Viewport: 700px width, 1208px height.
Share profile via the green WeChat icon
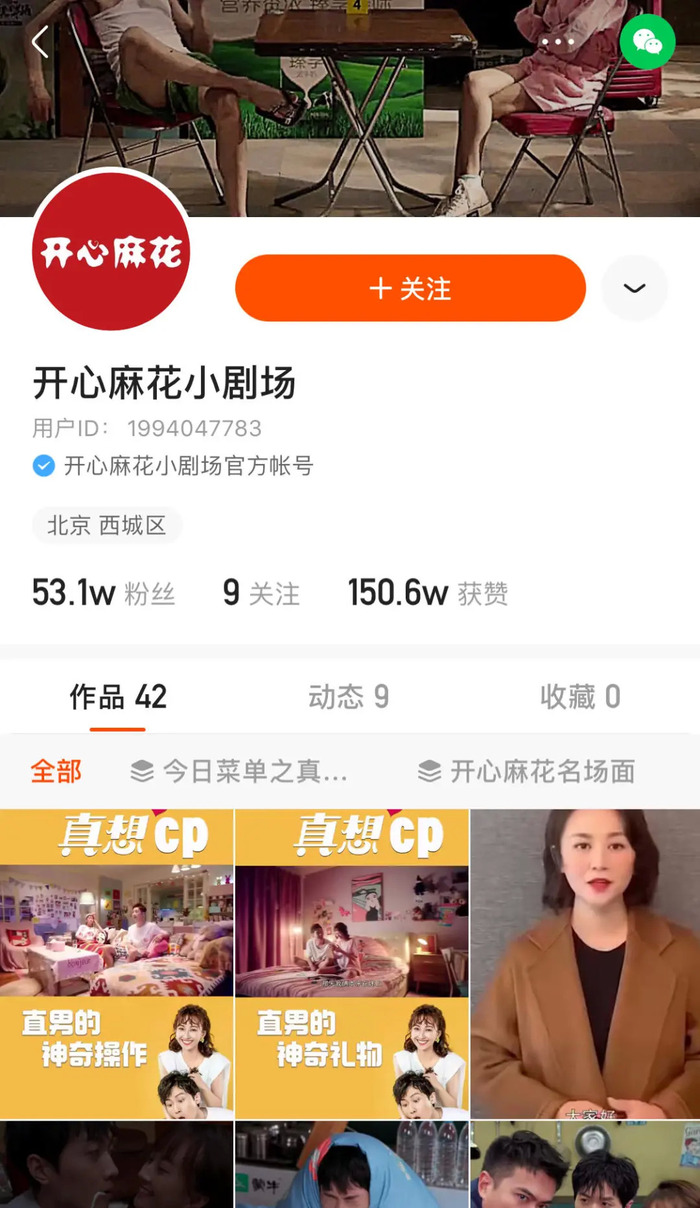tap(648, 42)
